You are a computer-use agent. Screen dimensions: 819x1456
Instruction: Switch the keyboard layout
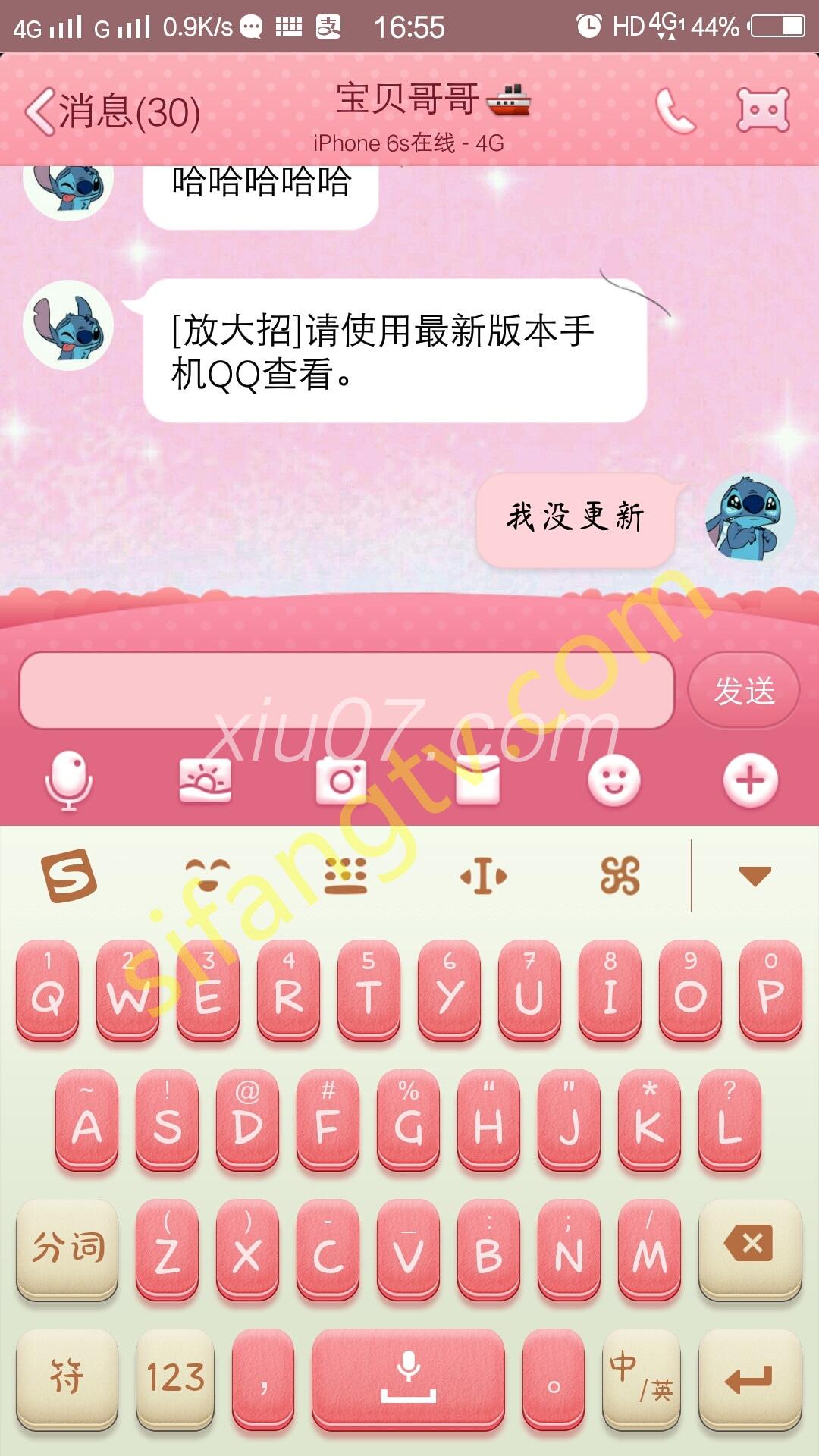[346, 876]
